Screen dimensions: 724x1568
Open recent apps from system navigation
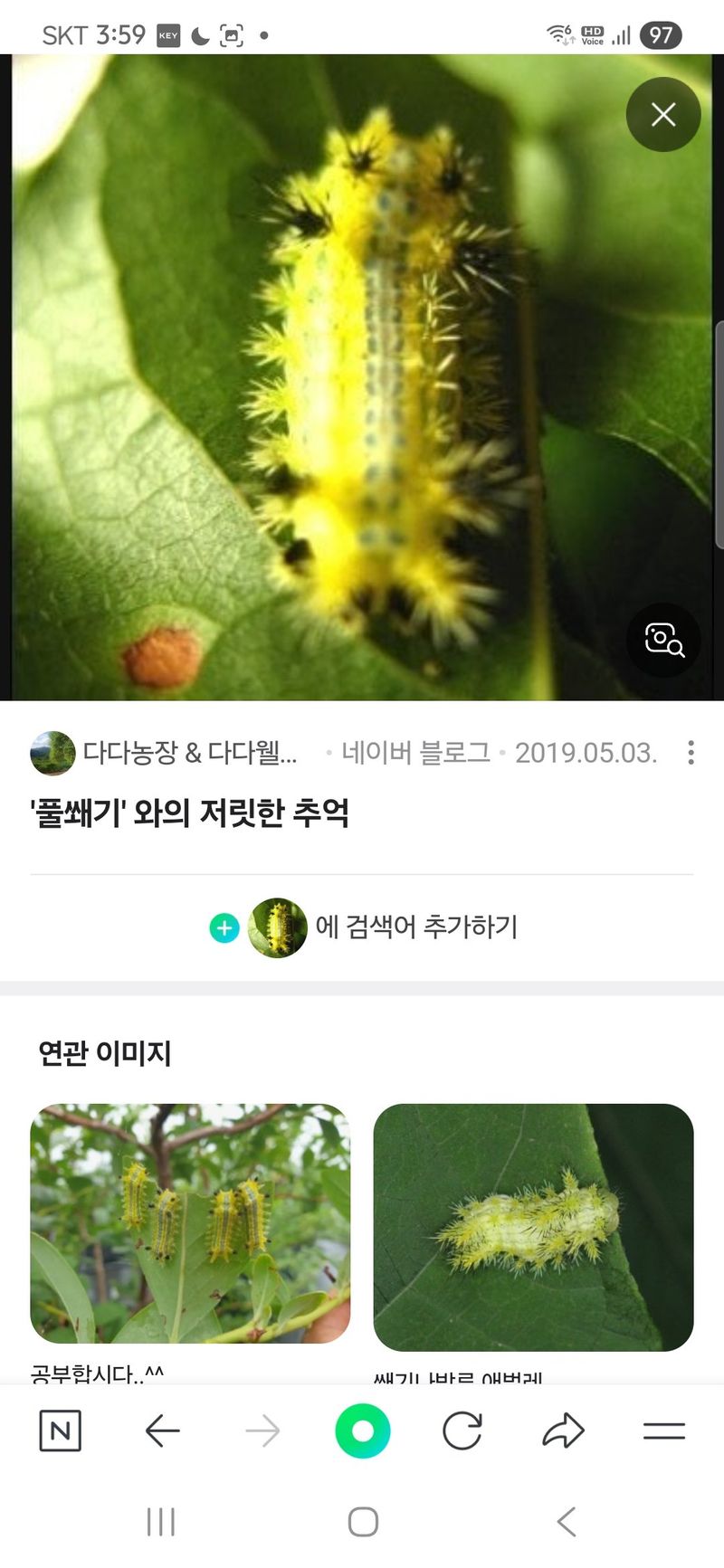[x=161, y=1522]
